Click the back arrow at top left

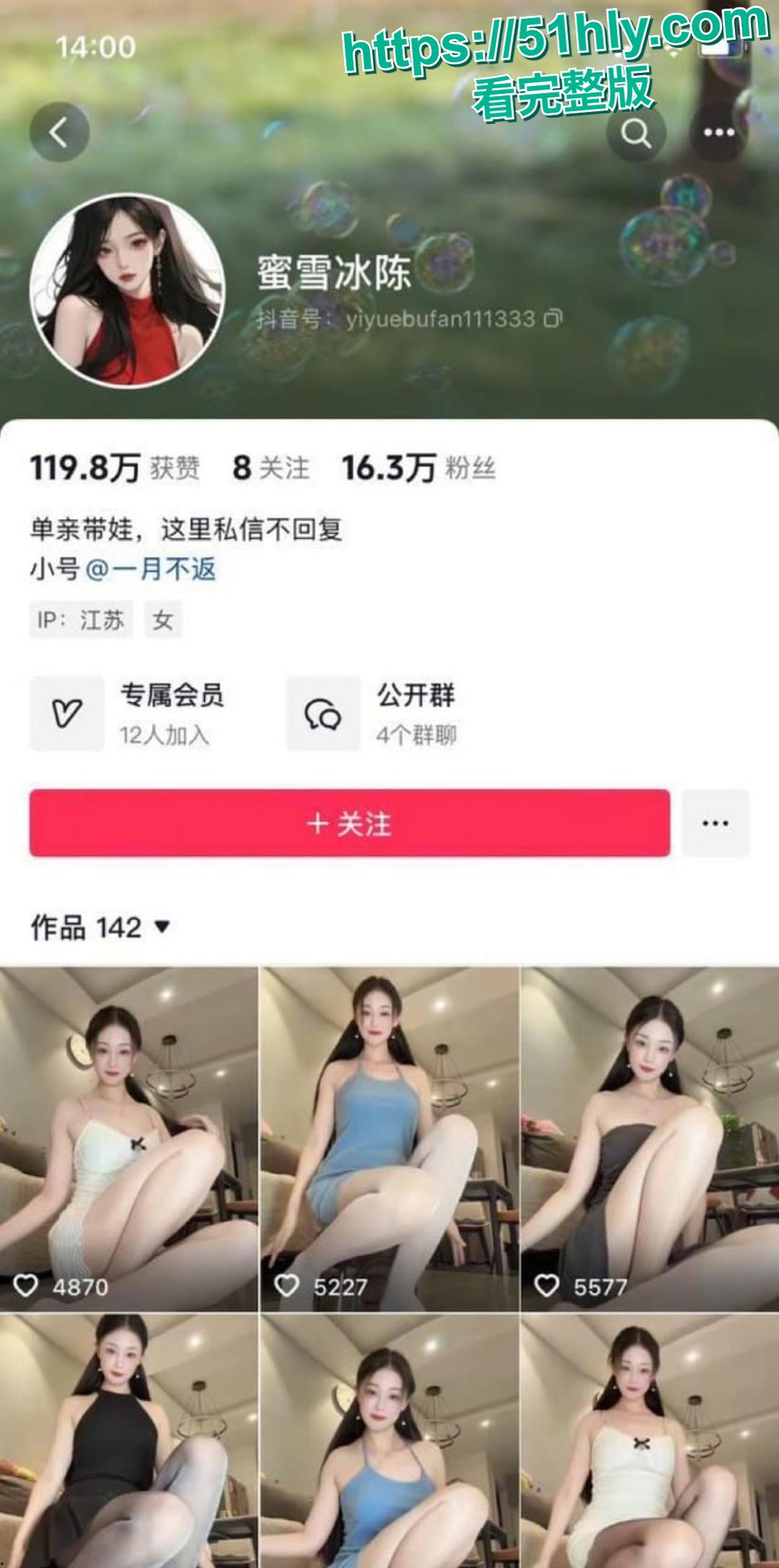pyautogui.click(x=59, y=131)
